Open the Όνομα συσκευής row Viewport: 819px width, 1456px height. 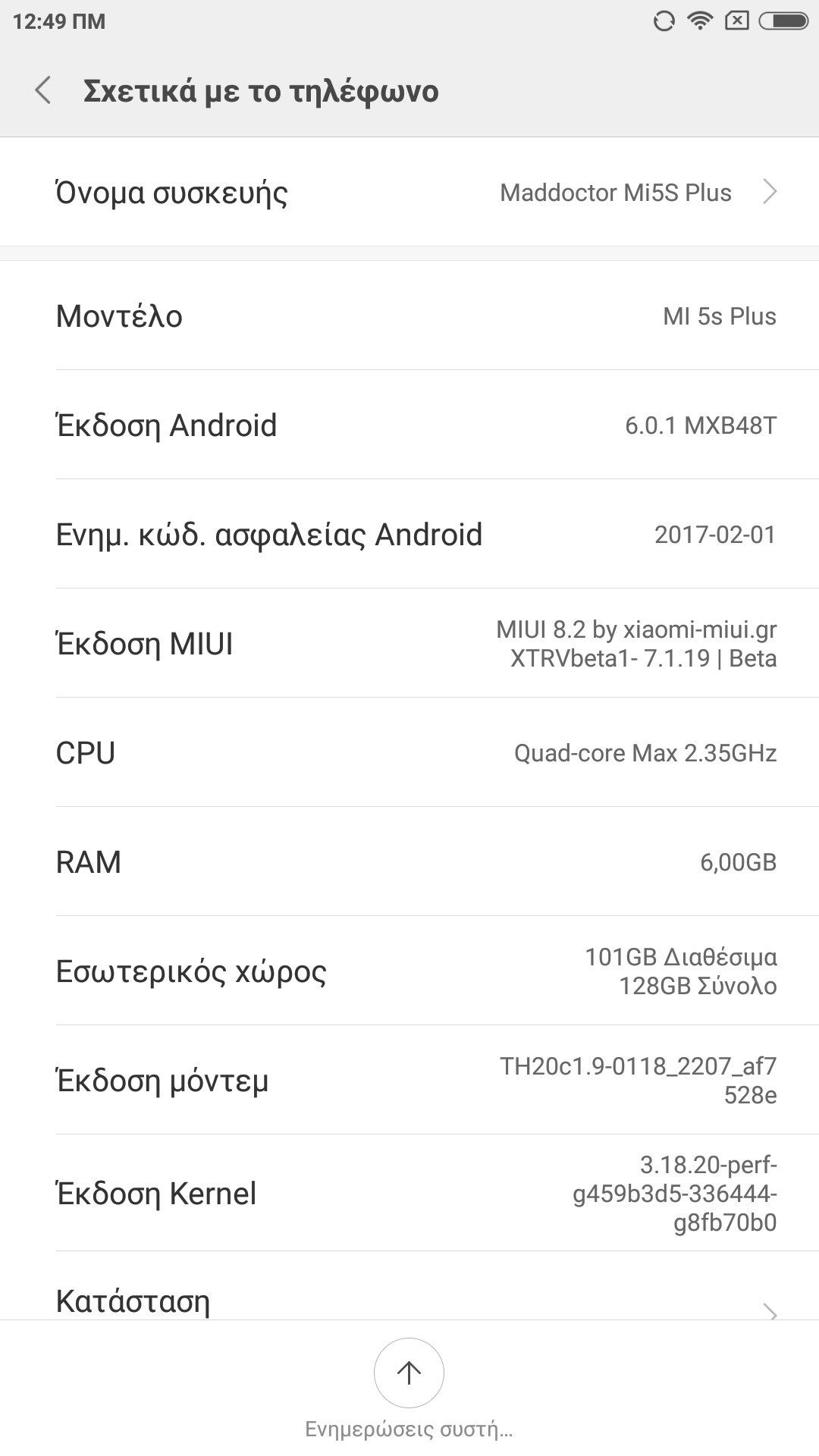(x=409, y=192)
